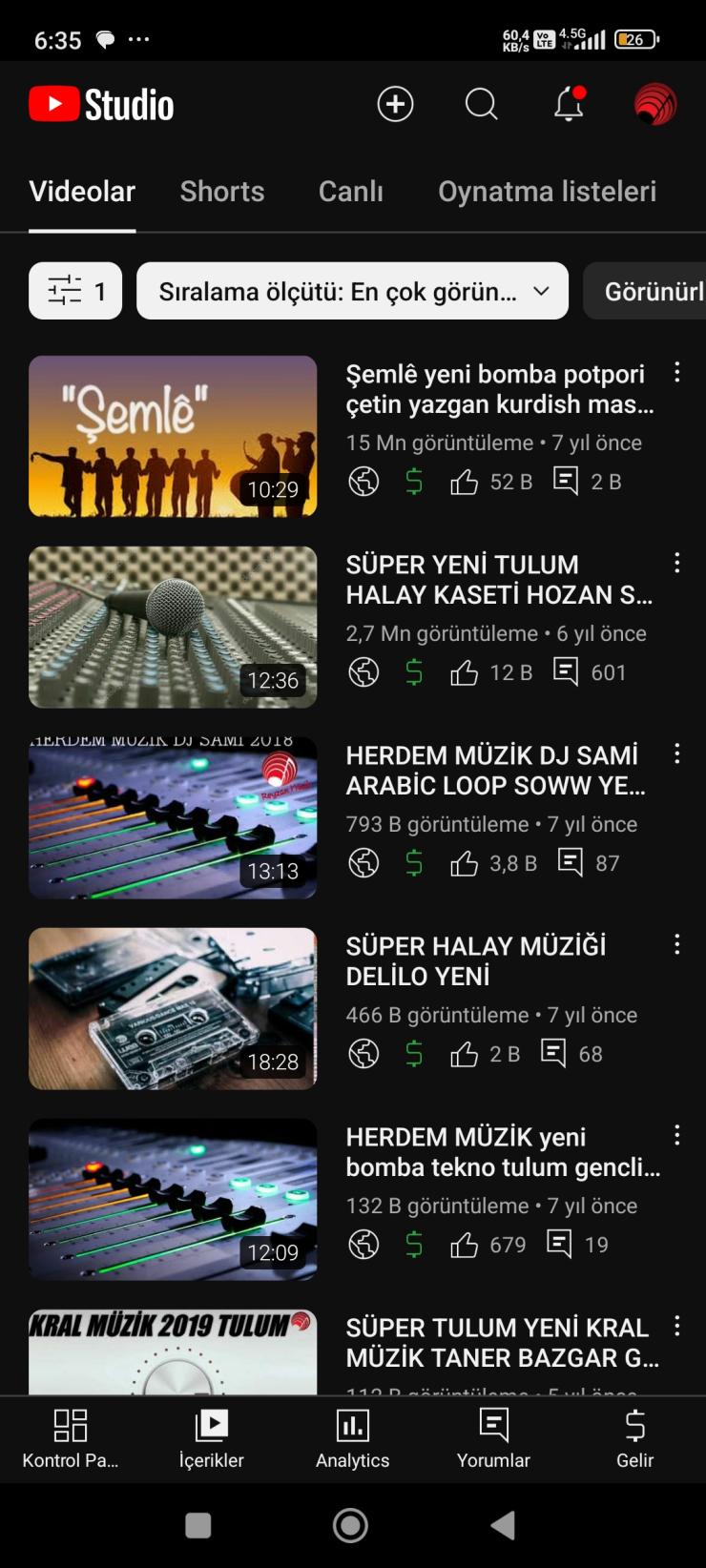Open options menu for Şemlê video

pos(676,373)
